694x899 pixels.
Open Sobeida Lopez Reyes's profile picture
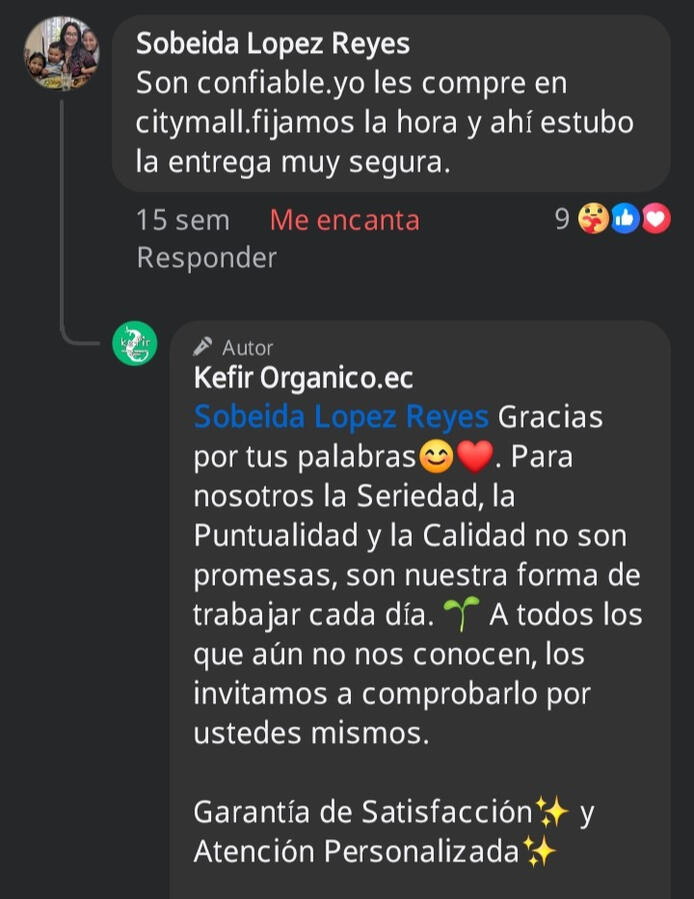[x=62, y=55]
